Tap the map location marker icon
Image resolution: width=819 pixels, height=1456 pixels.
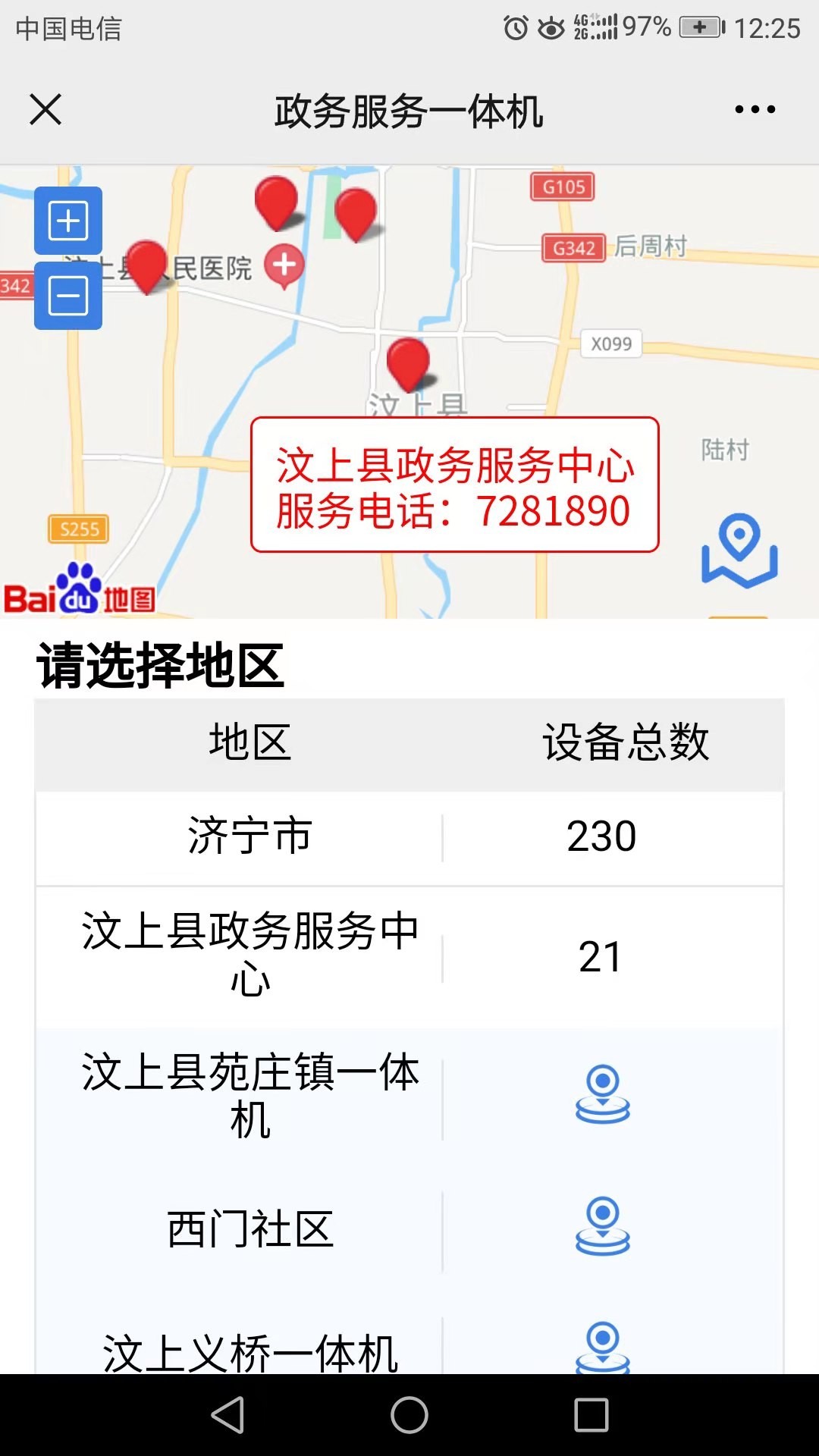tap(739, 551)
